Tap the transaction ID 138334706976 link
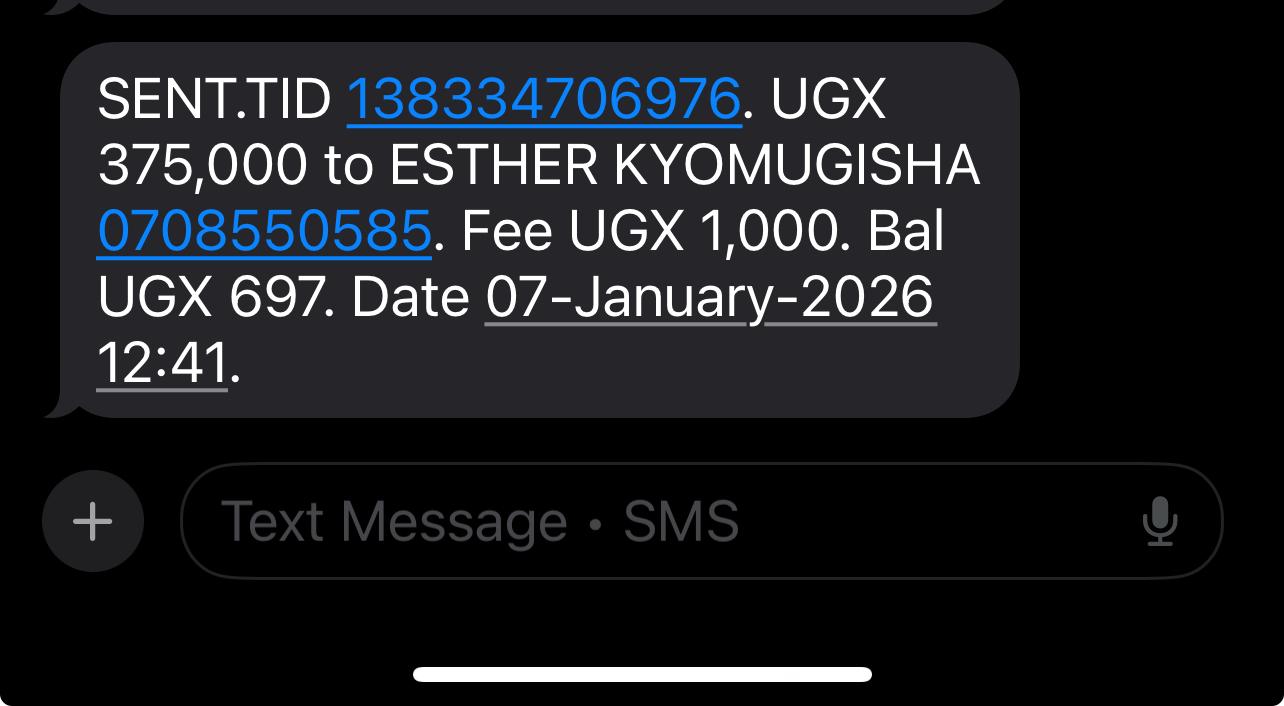This screenshot has height=706, width=1284. [x=544, y=99]
